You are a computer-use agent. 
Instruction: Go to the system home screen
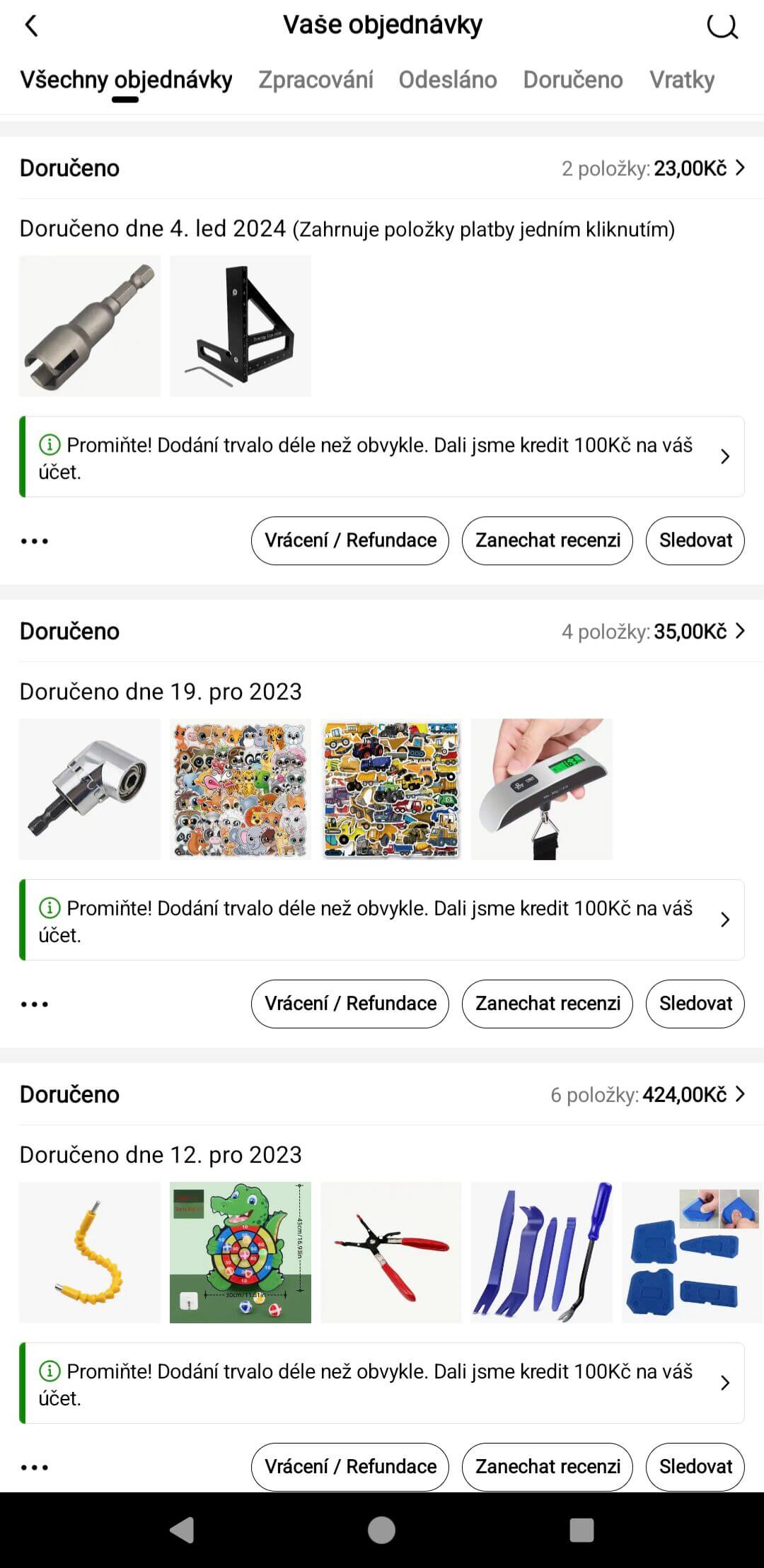pyautogui.click(x=381, y=1531)
